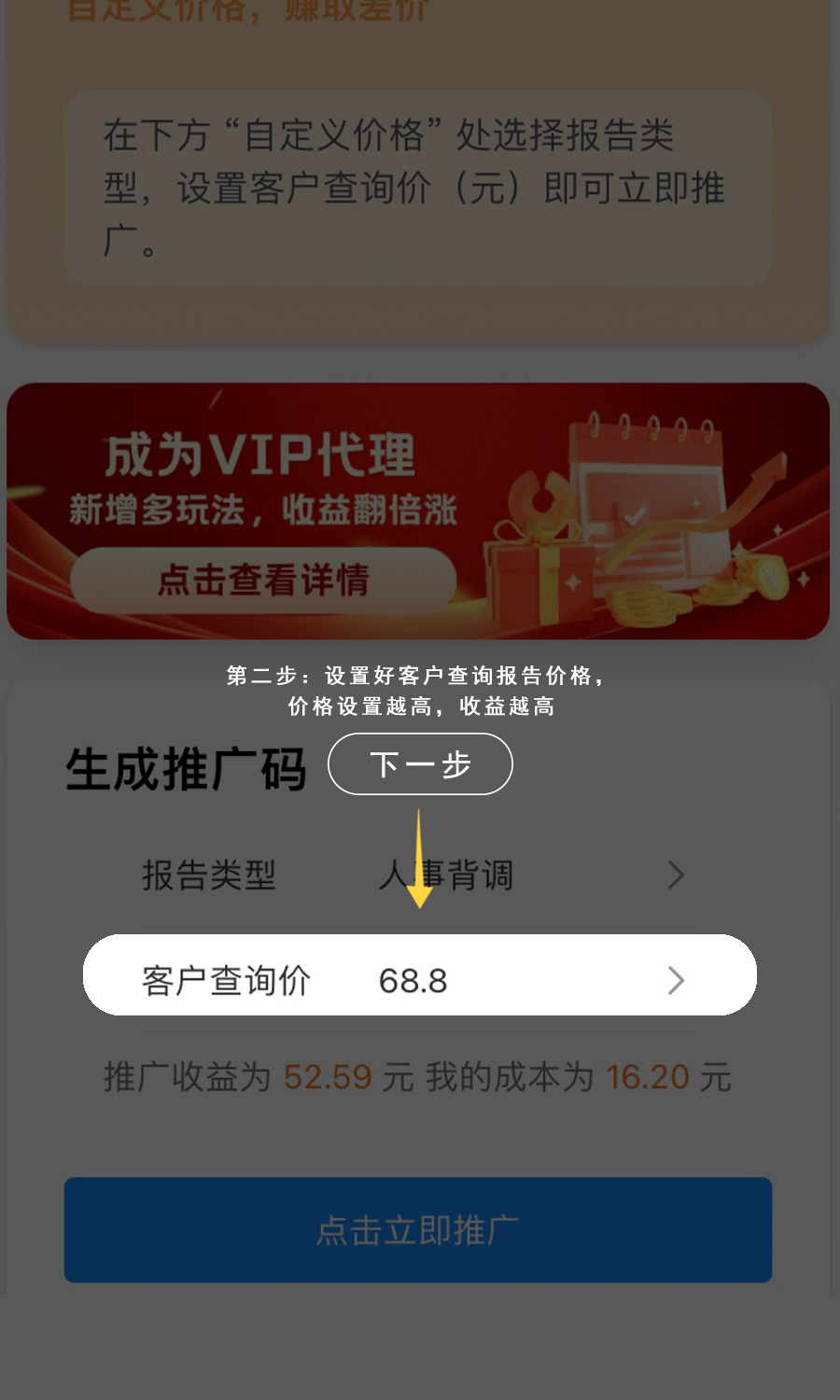Tap the 下一步 button in the tutorial

420,764
